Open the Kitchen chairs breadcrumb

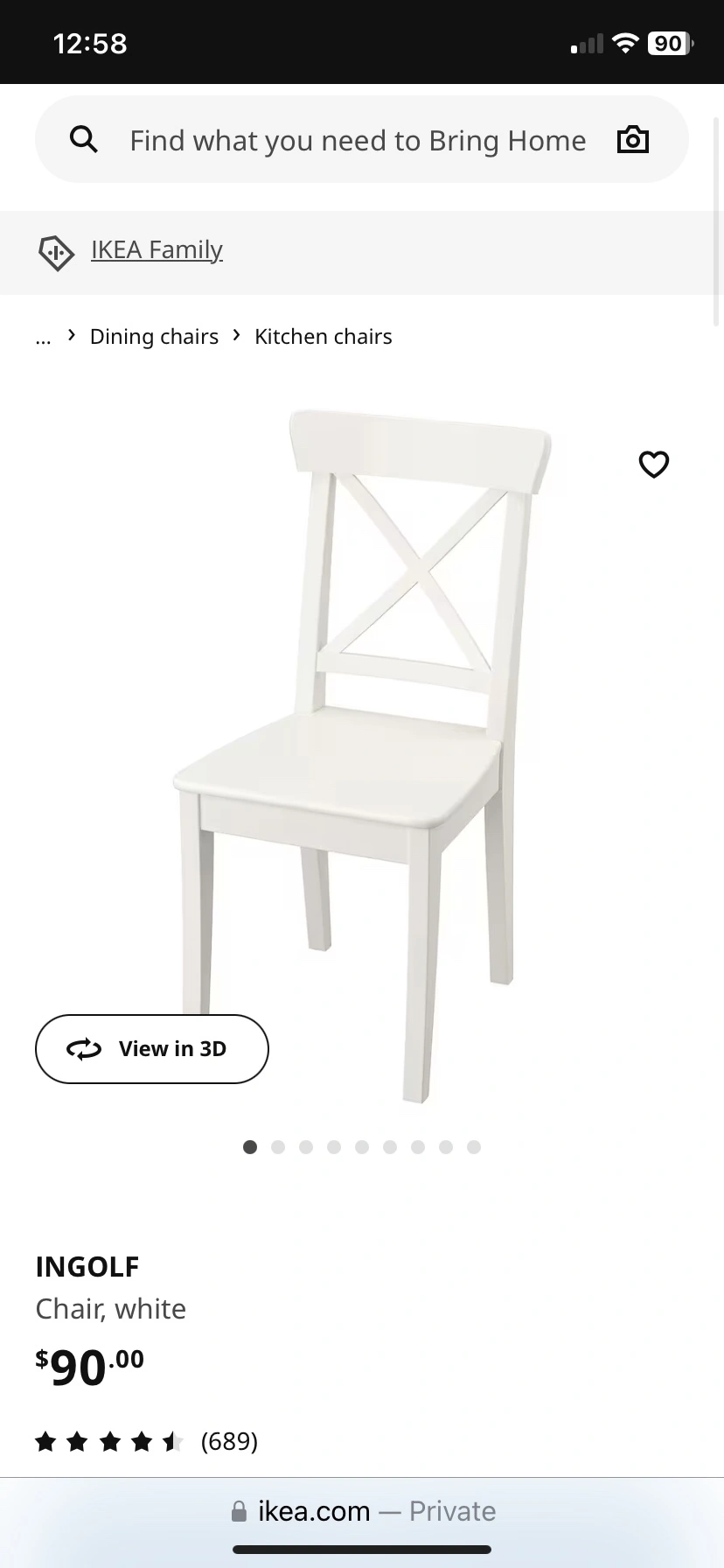[323, 337]
